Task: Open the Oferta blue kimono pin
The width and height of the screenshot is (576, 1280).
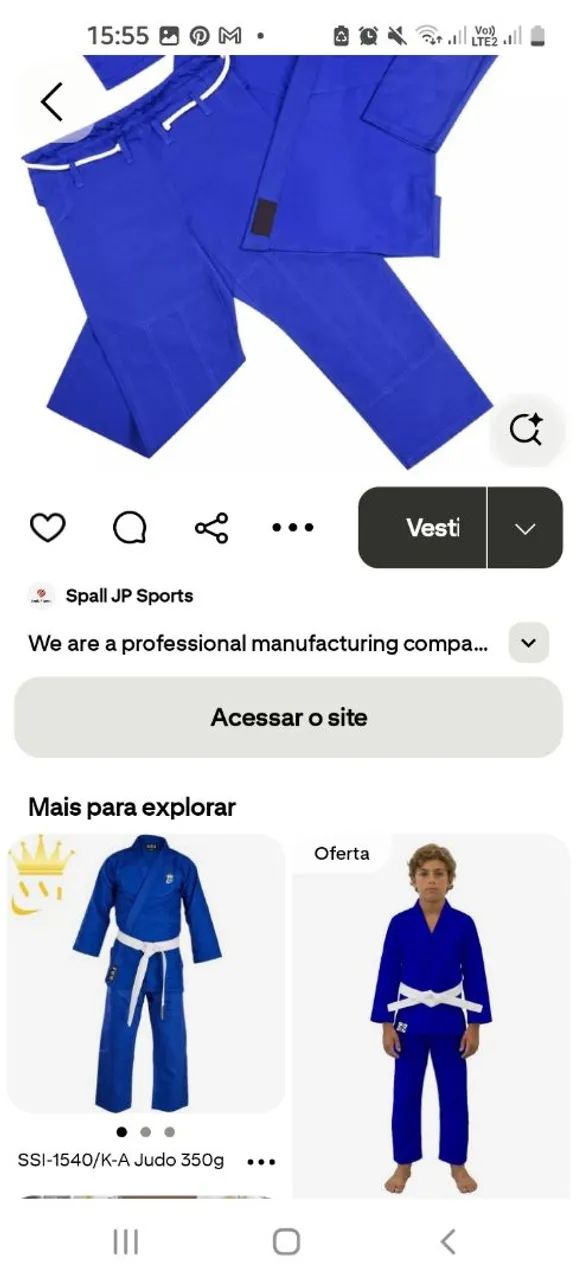Action: [431, 1016]
